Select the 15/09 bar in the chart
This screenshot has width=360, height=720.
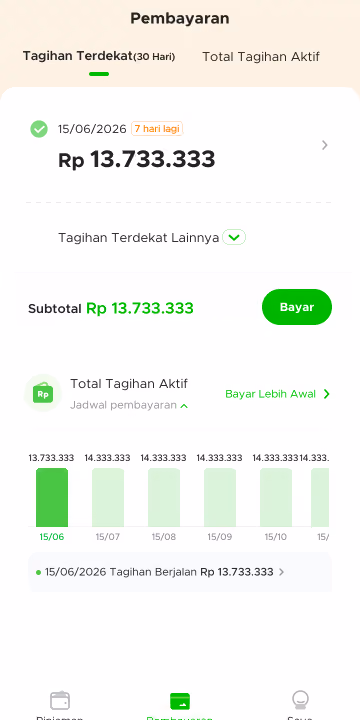220,497
